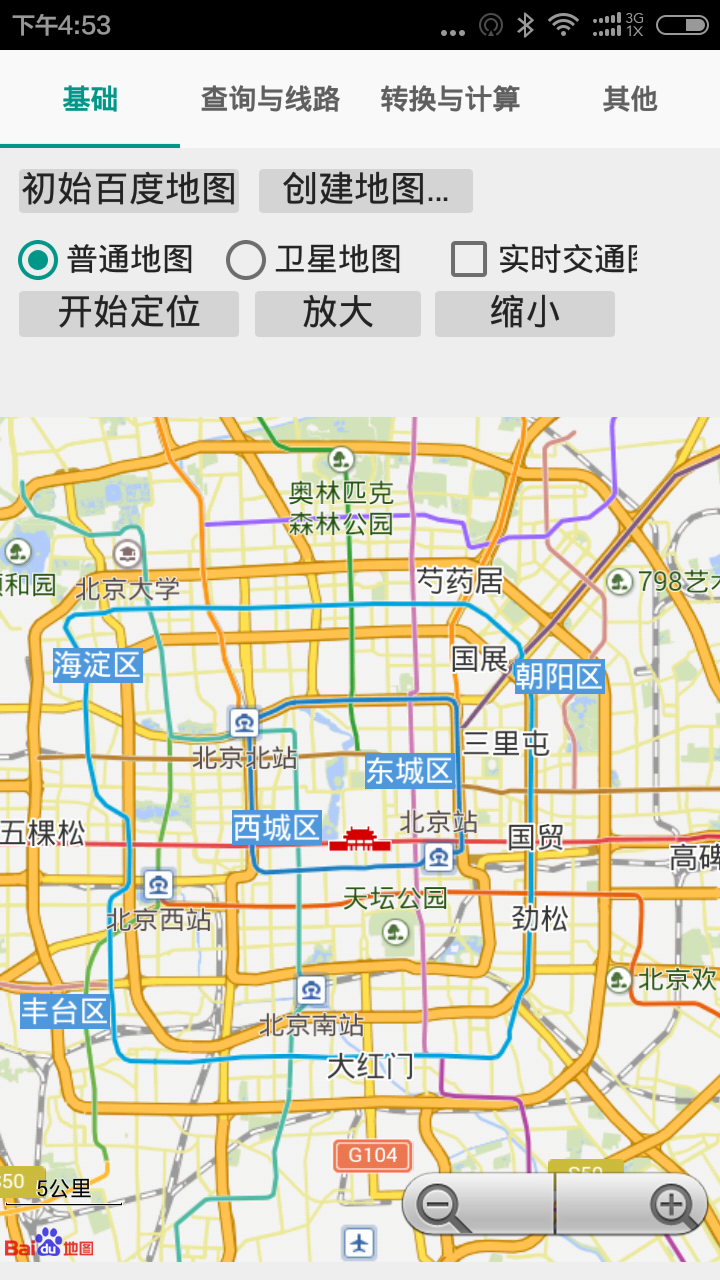Tap the 放大 button
This screenshot has width=720, height=1280.
[338, 313]
